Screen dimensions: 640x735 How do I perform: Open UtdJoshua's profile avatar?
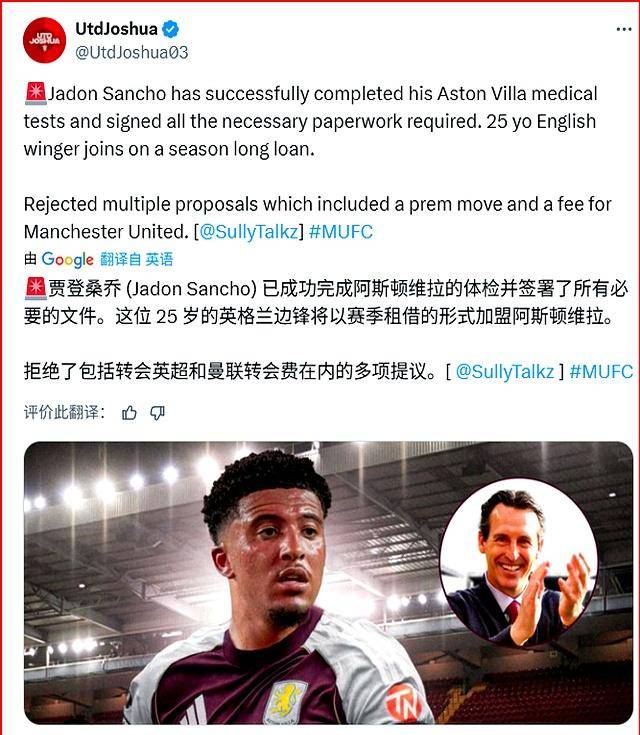(x=44, y=40)
